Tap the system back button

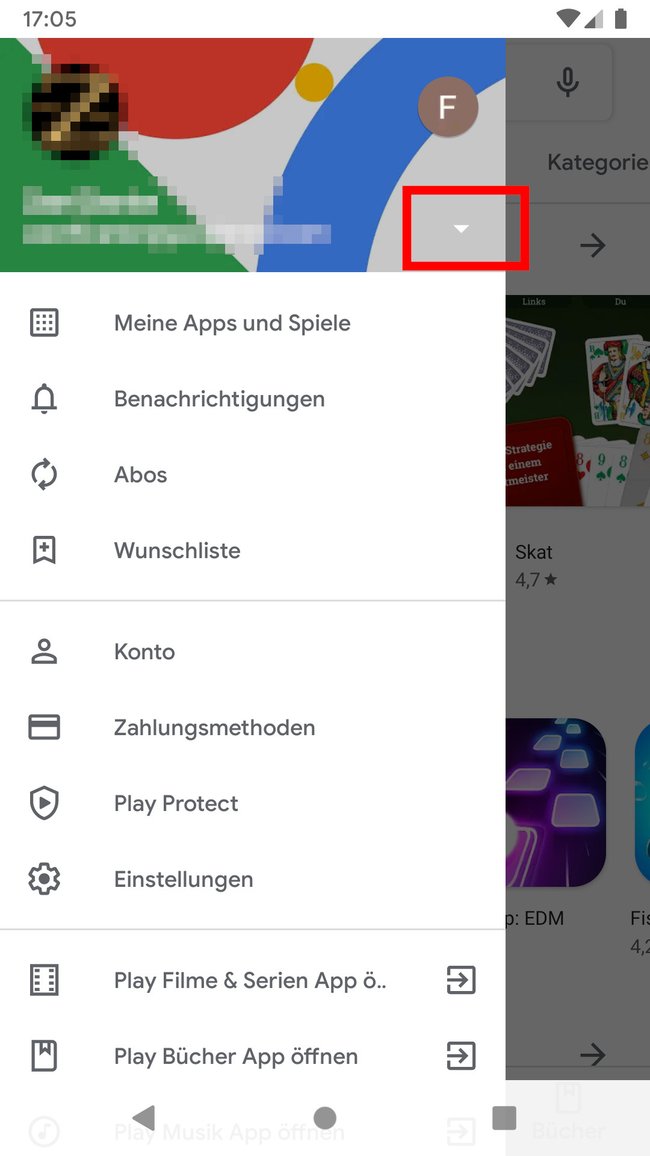(x=144, y=1118)
